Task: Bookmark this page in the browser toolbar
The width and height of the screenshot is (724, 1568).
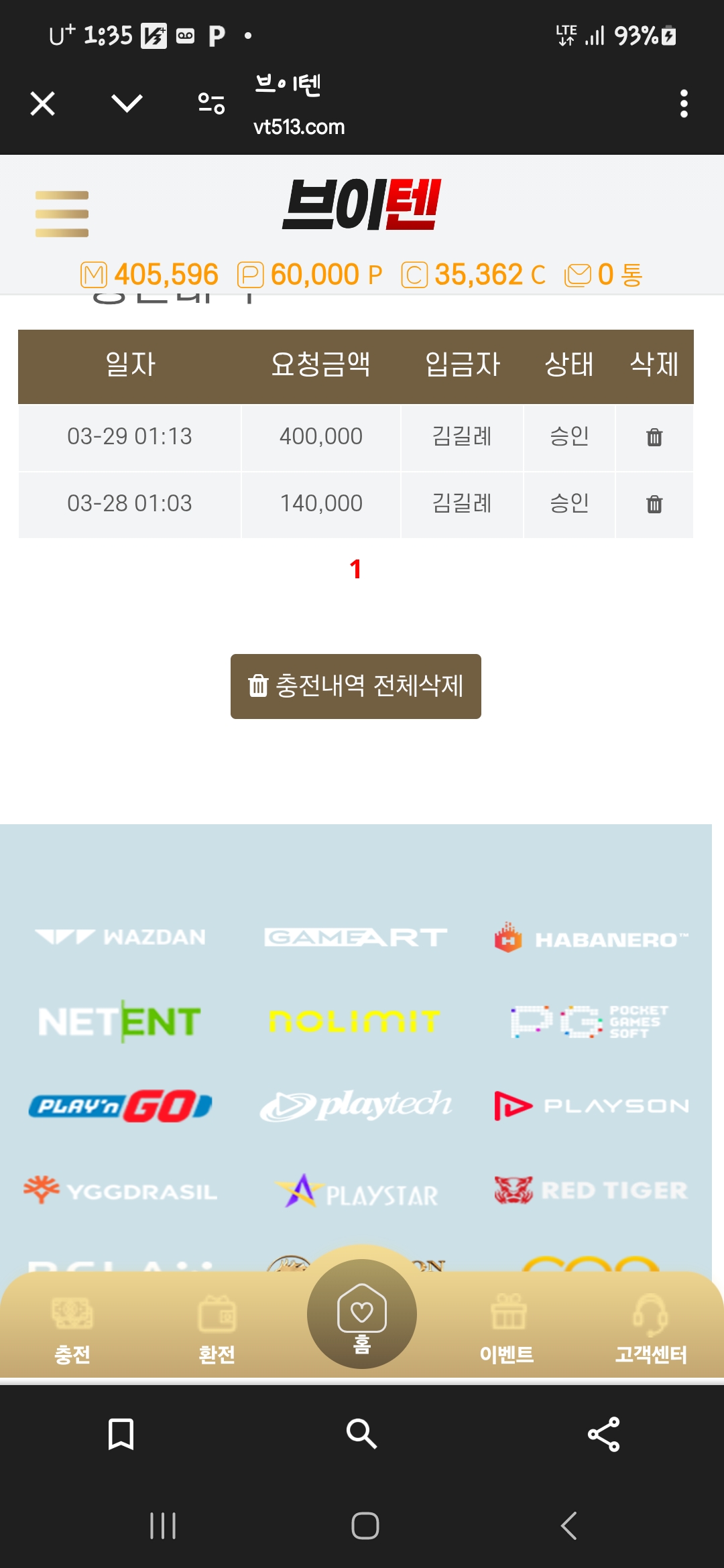Action: coord(121,1434)
